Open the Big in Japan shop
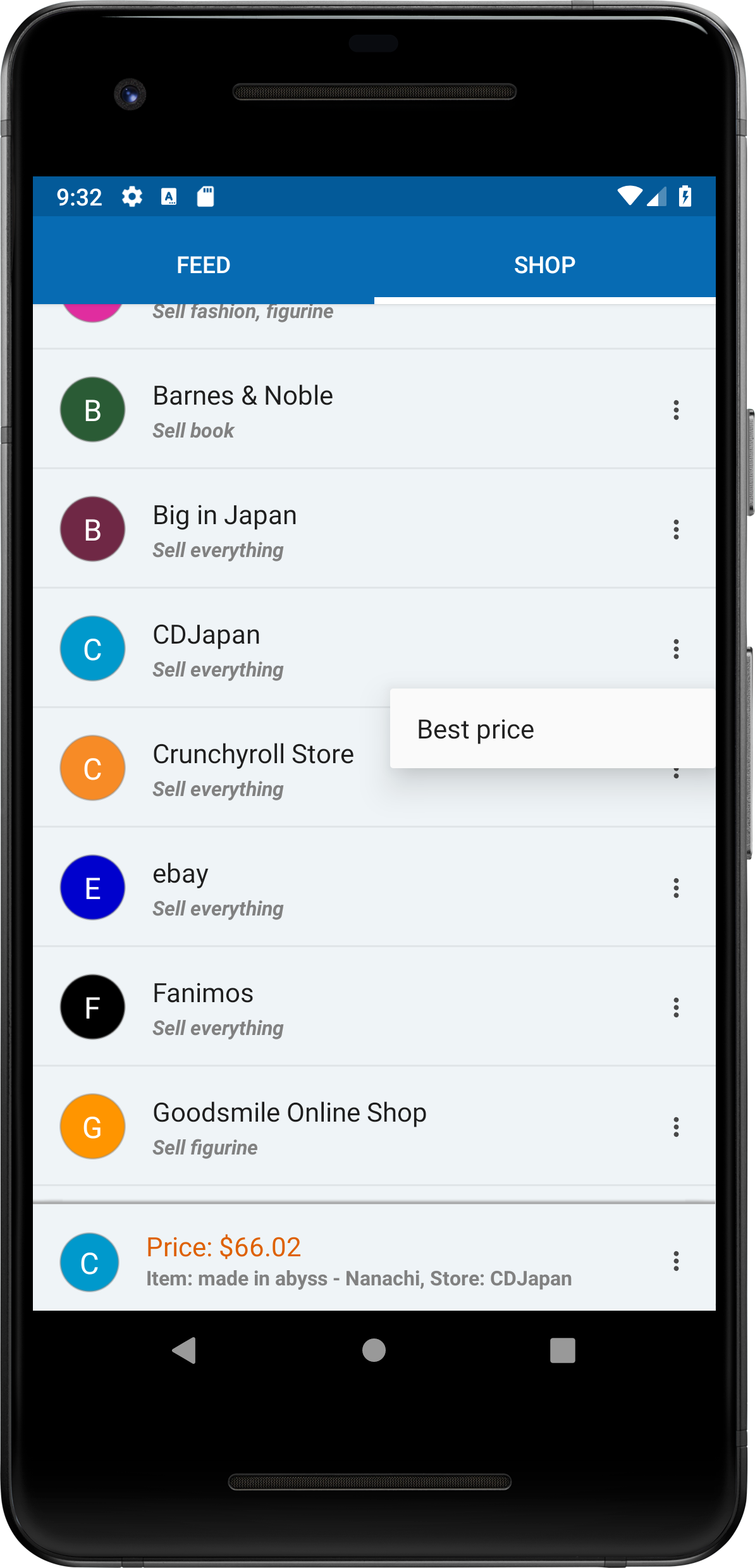 click(x=374, y=529)
